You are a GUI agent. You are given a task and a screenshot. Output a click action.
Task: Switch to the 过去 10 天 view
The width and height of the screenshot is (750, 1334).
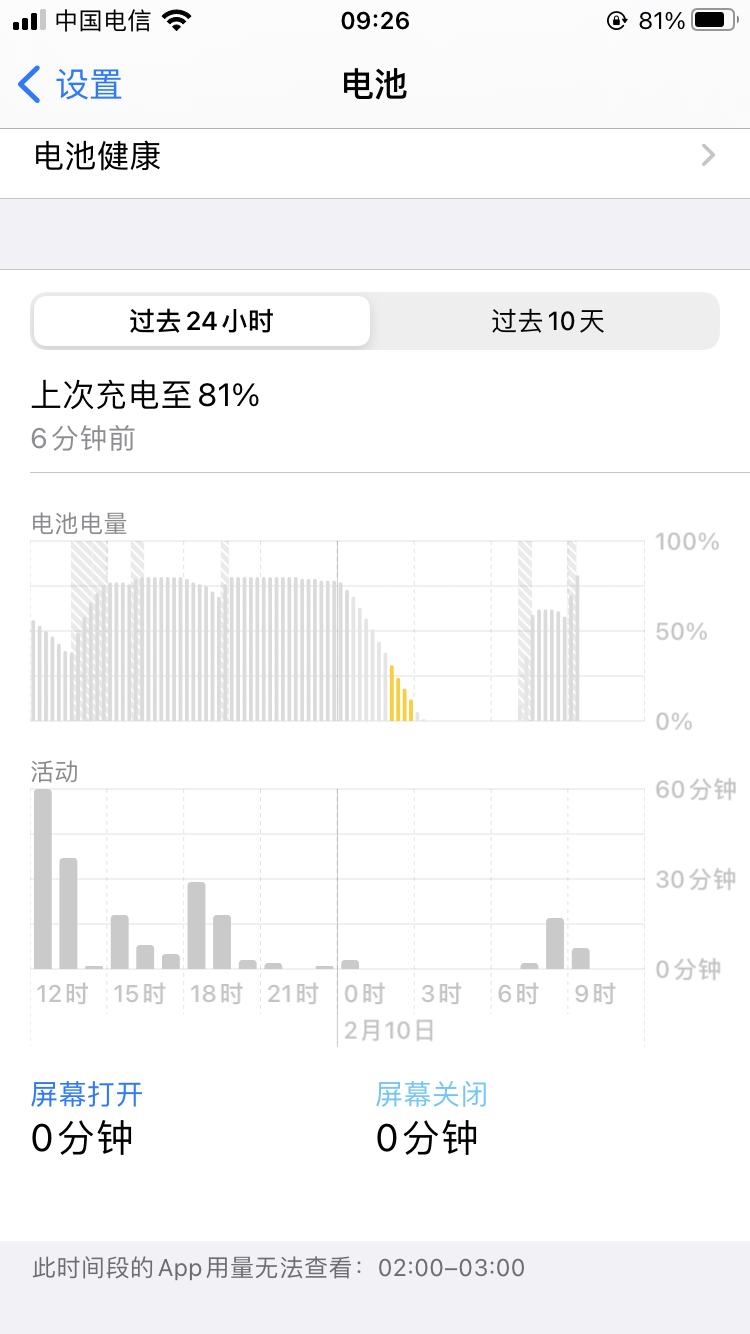pyautogui.click(x=547, y=321)
